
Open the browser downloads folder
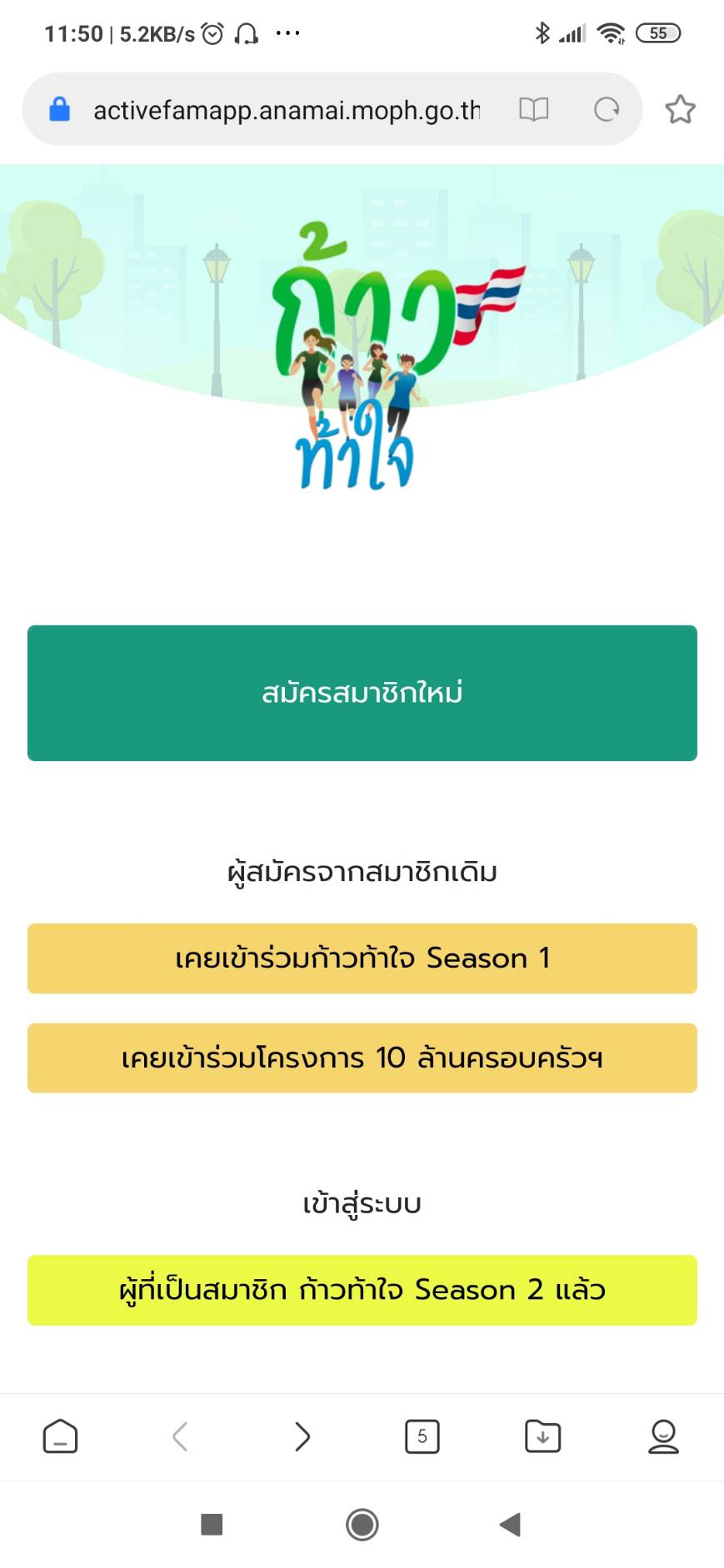pos(542,1436)
